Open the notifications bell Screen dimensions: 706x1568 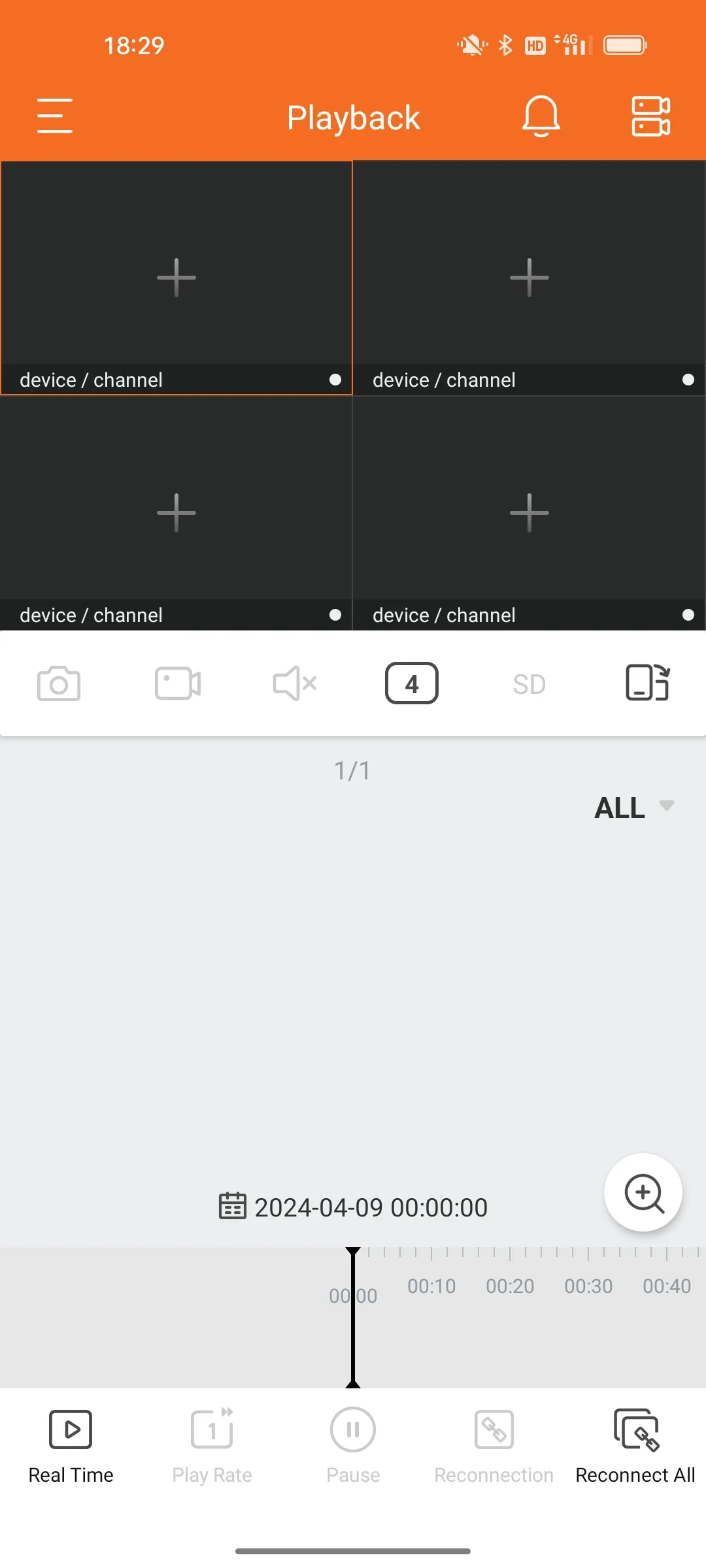coord(541,116)
